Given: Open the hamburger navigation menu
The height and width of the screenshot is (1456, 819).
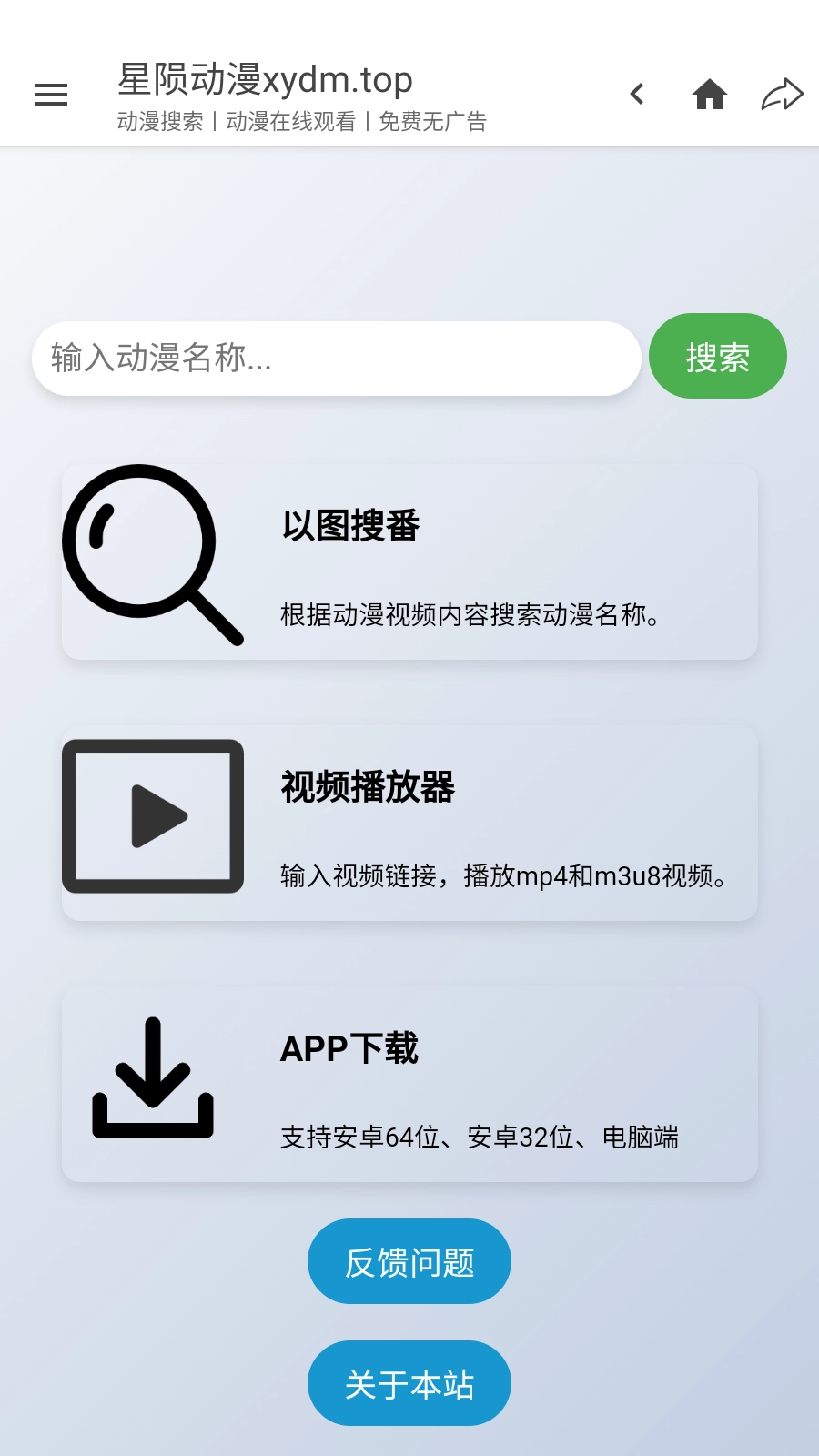Looking at the screenshot, I should 50,95.
